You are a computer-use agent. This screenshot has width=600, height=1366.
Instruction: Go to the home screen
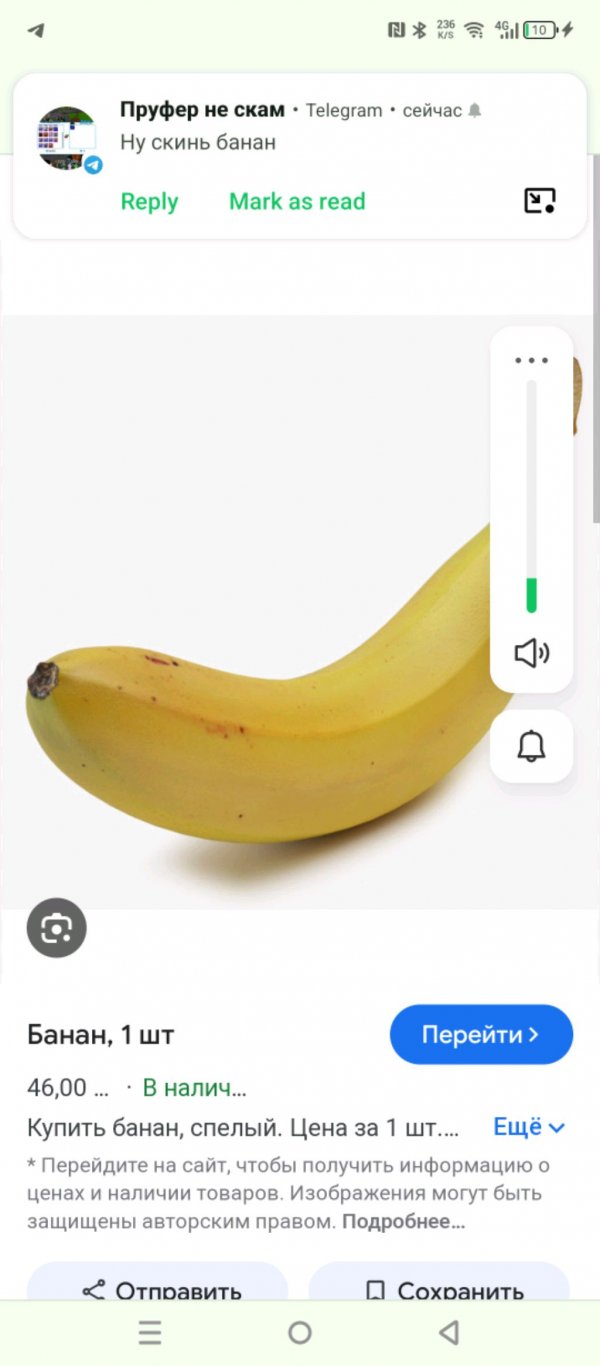(300, 1332)
